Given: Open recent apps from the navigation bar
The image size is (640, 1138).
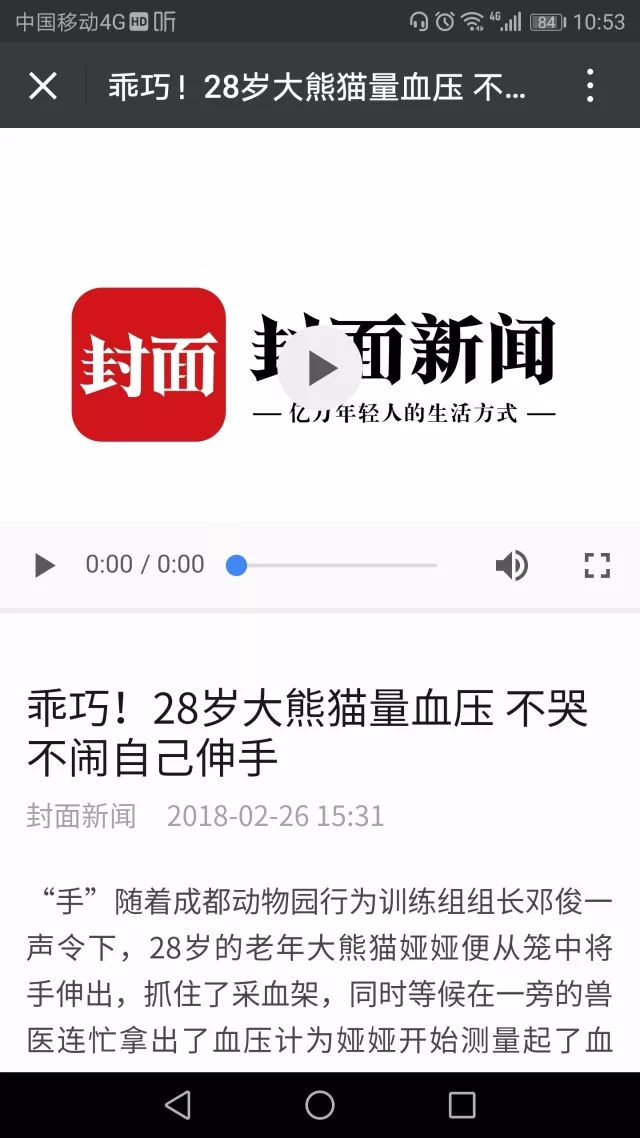Looking at the screenshot, I should click(x=461, y=1105).
